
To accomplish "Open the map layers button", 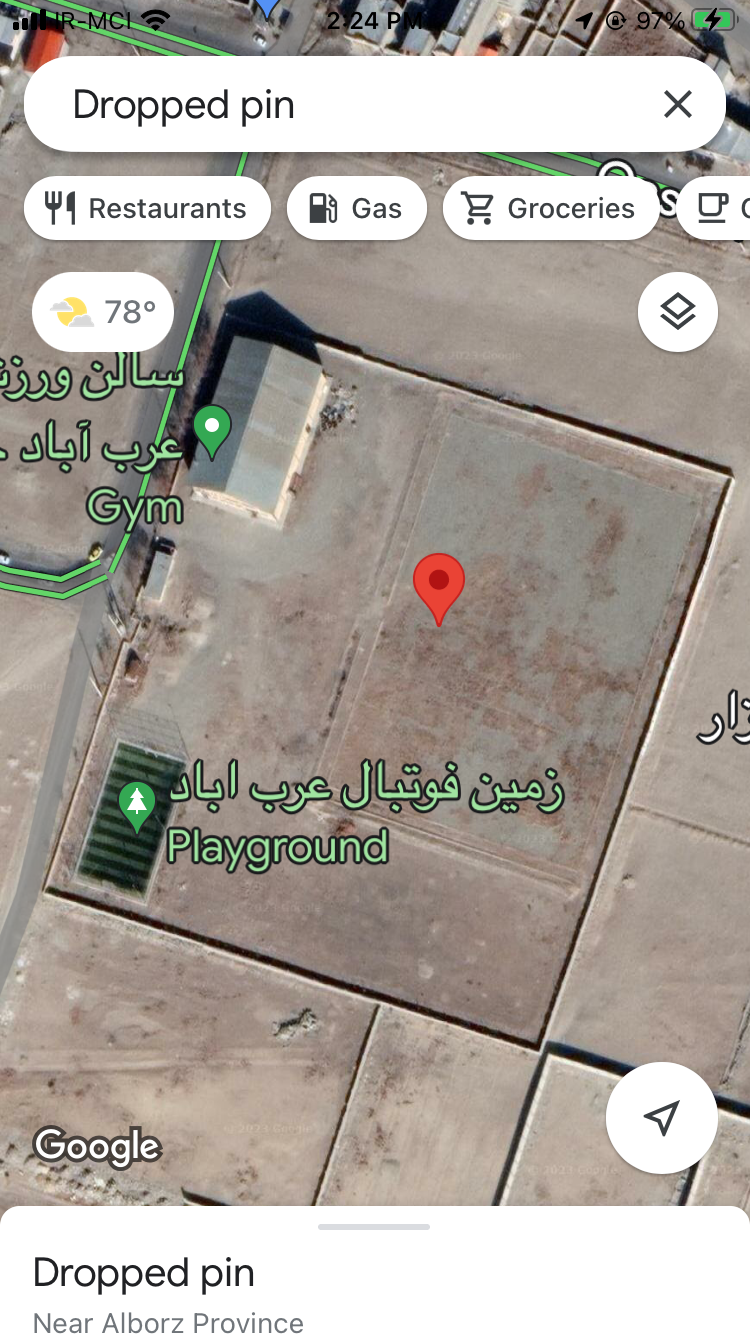I will point(677,312).
